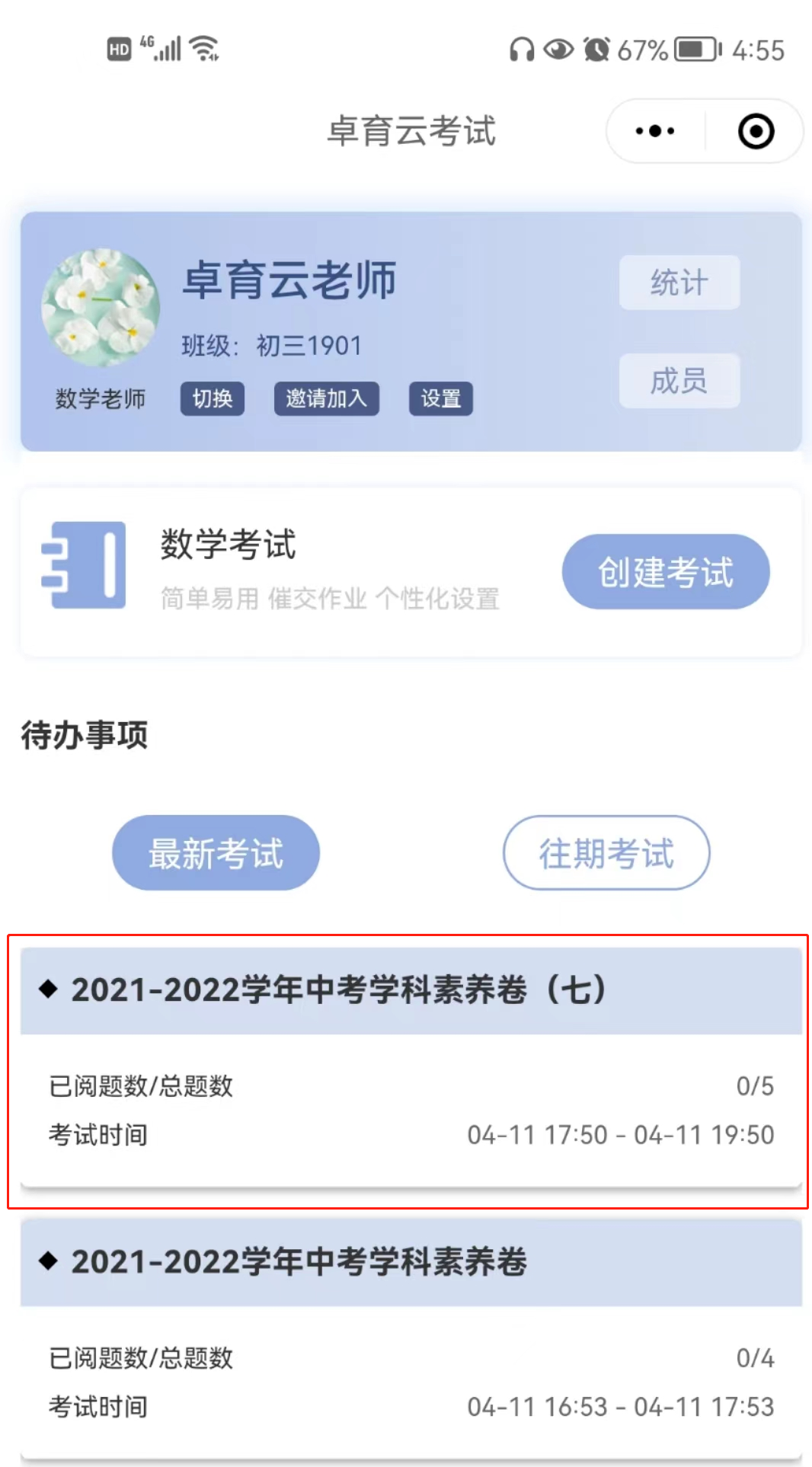The width and height of the screenshot is (812, 1467).
Task: Switch to the 最新考试 tab
Action: pyautogui.click(x=216, y=853)
